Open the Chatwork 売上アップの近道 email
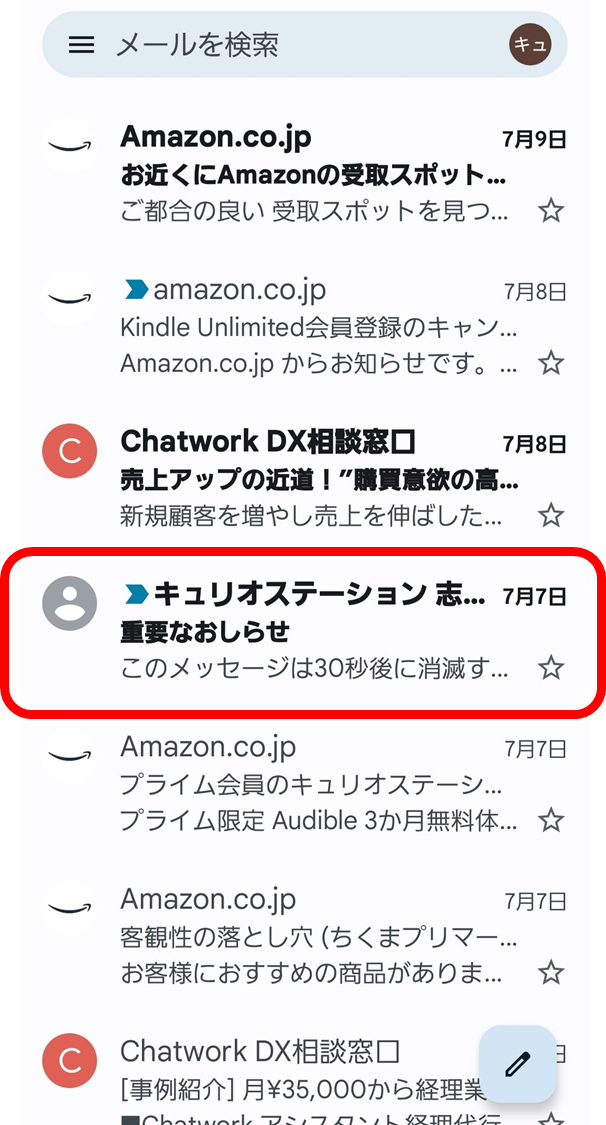The height and width of the screenshot is (1125, 606). (x=310, y=478)
